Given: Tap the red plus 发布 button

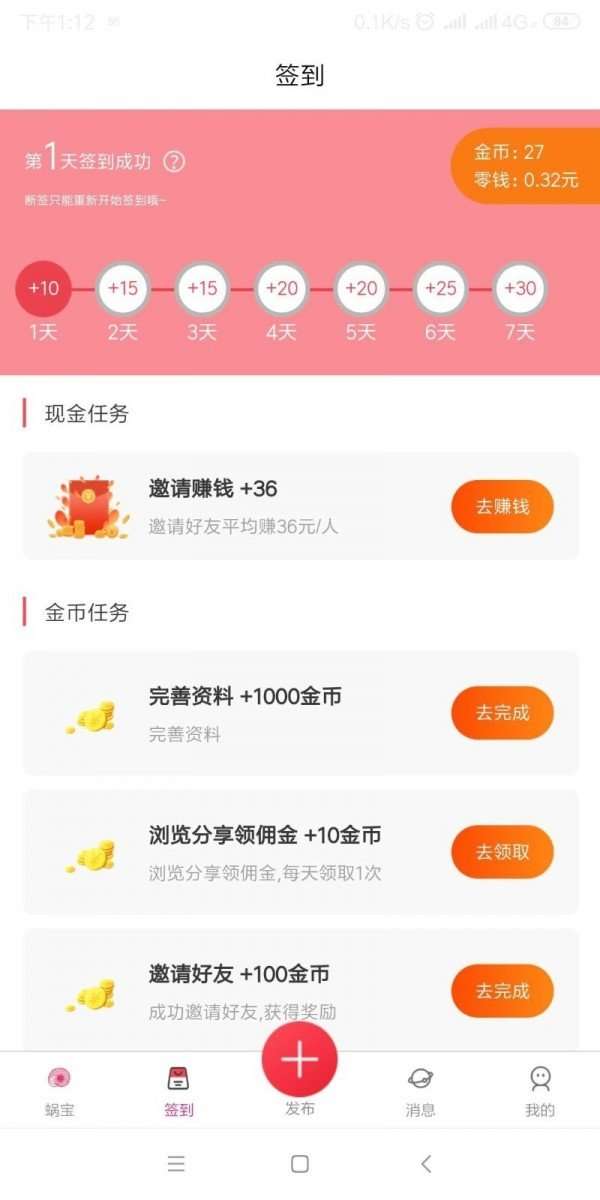Looking at the screenshot, I should tap(300, 1060).
